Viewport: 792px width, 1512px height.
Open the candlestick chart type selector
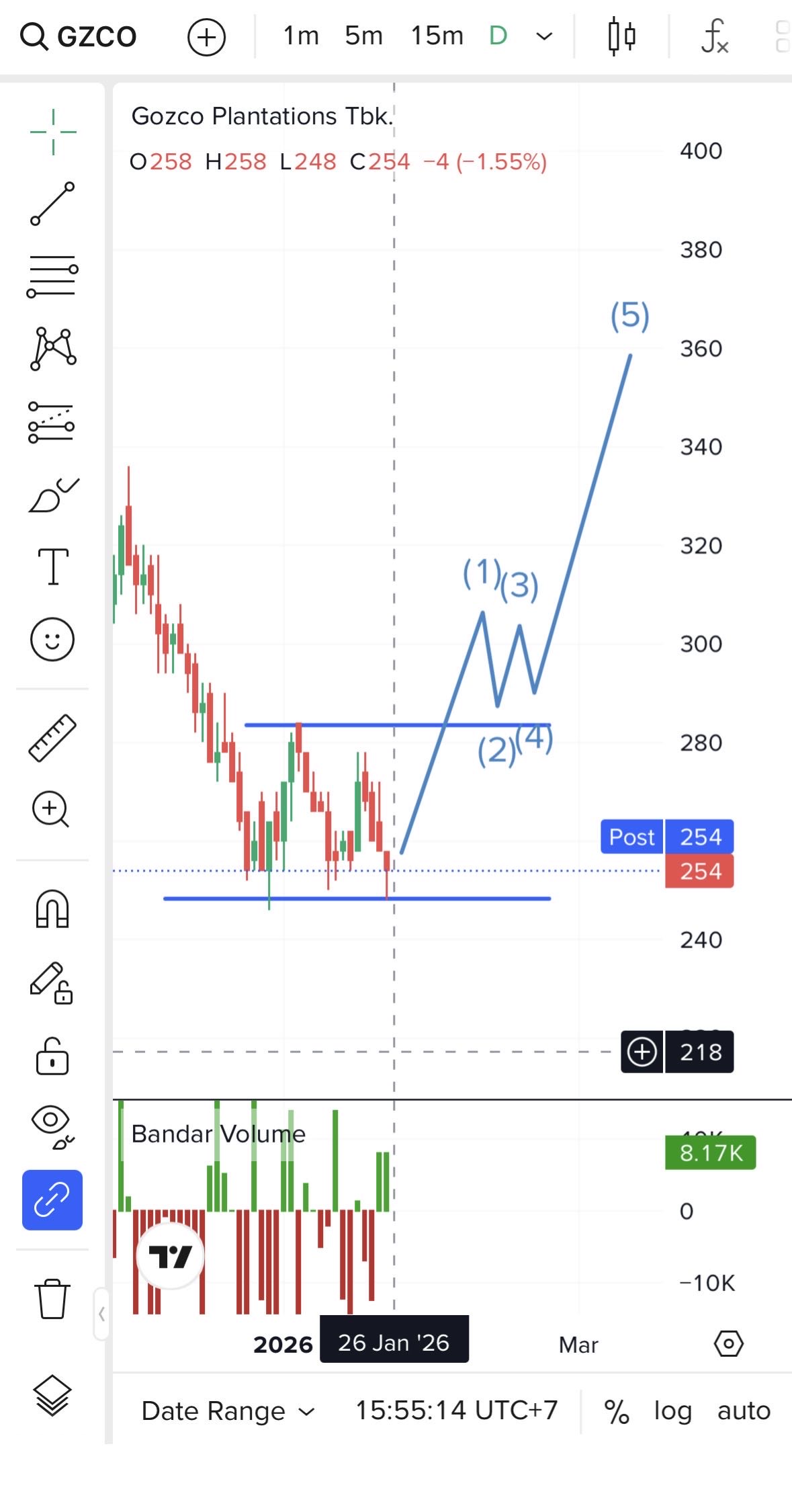click(x=621, y=36)
